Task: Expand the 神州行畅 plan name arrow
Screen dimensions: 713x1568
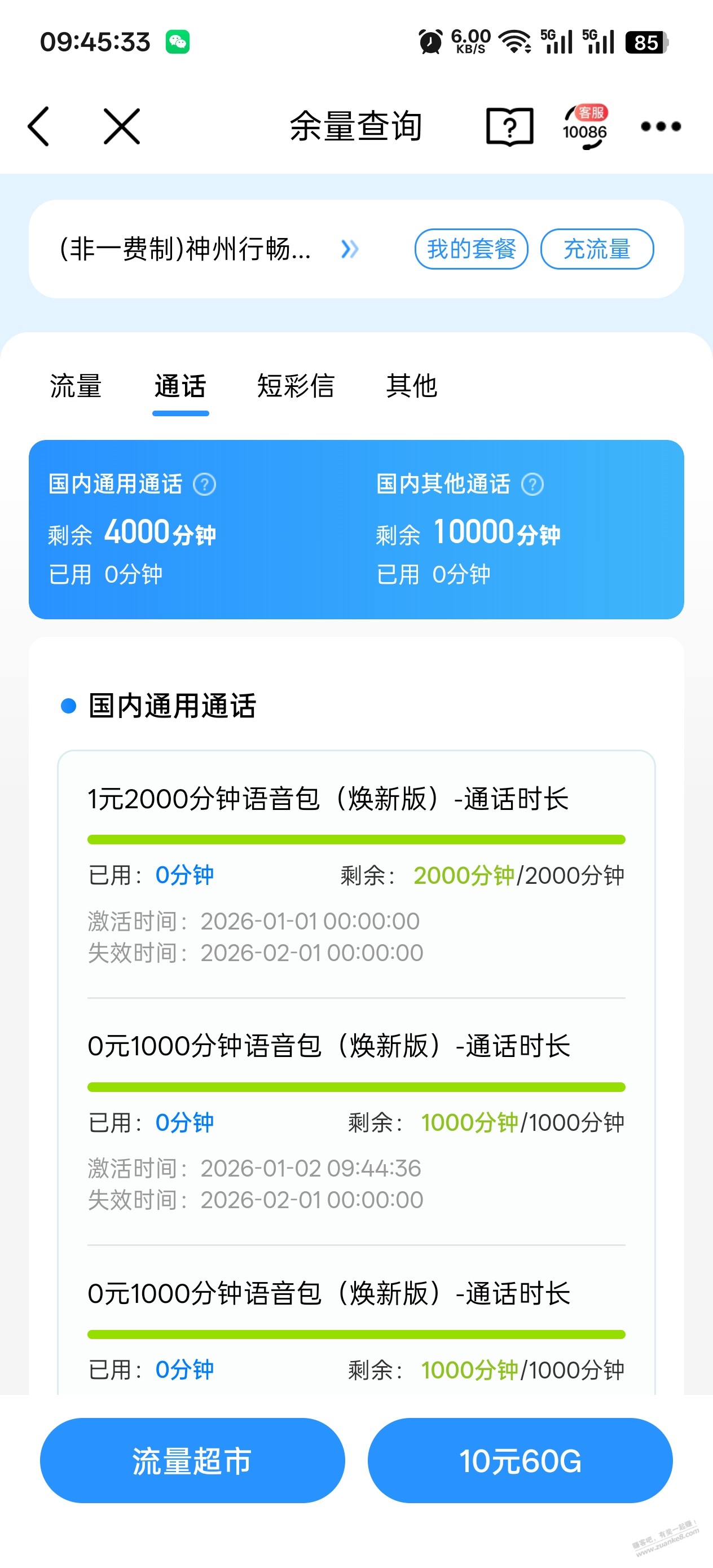Action: pos(350,249)
